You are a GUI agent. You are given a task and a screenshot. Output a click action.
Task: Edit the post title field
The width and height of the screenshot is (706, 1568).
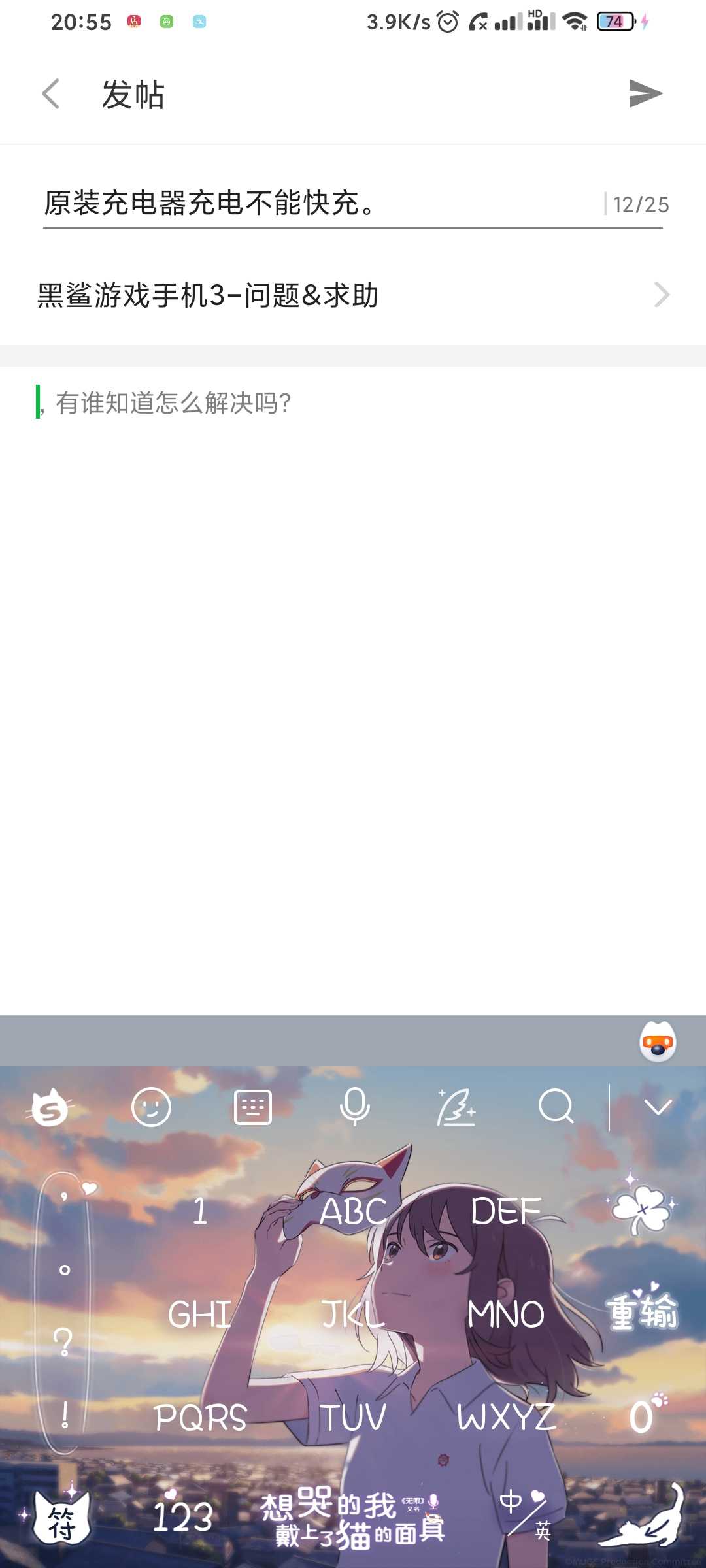[x=320, y=204]
